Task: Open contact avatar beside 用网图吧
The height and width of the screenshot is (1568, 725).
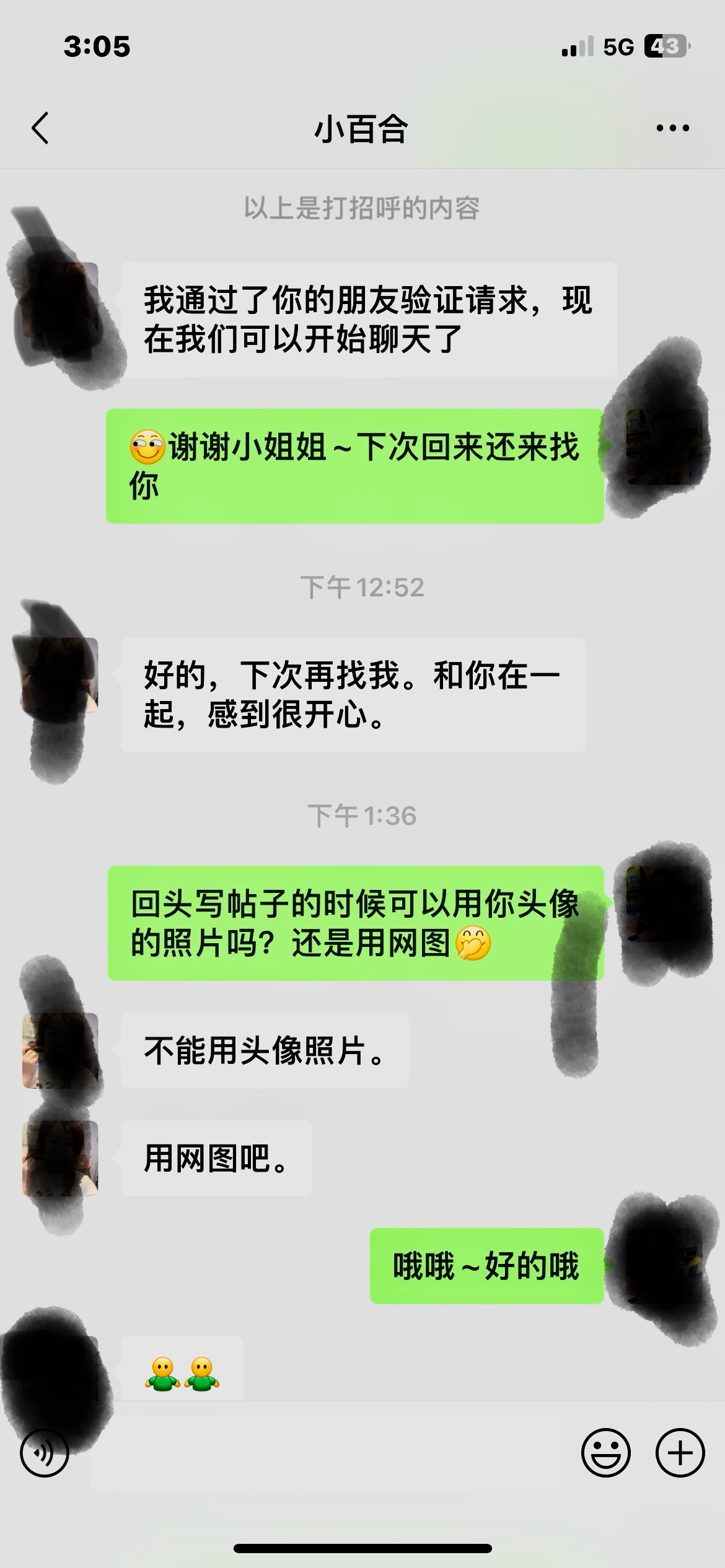Action: [x=60, y=1158]
